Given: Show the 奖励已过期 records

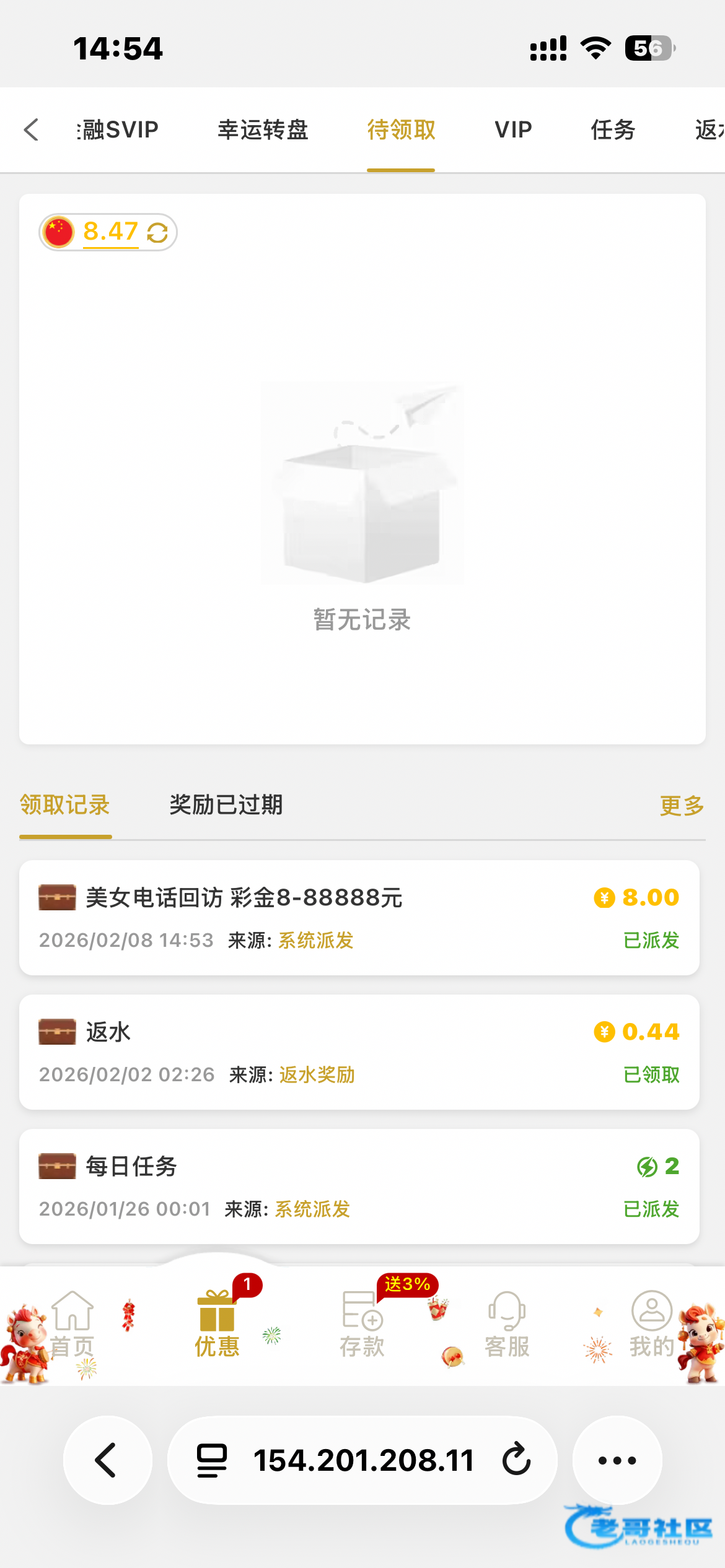Looking at the screenshot, I should coord(226,805).
